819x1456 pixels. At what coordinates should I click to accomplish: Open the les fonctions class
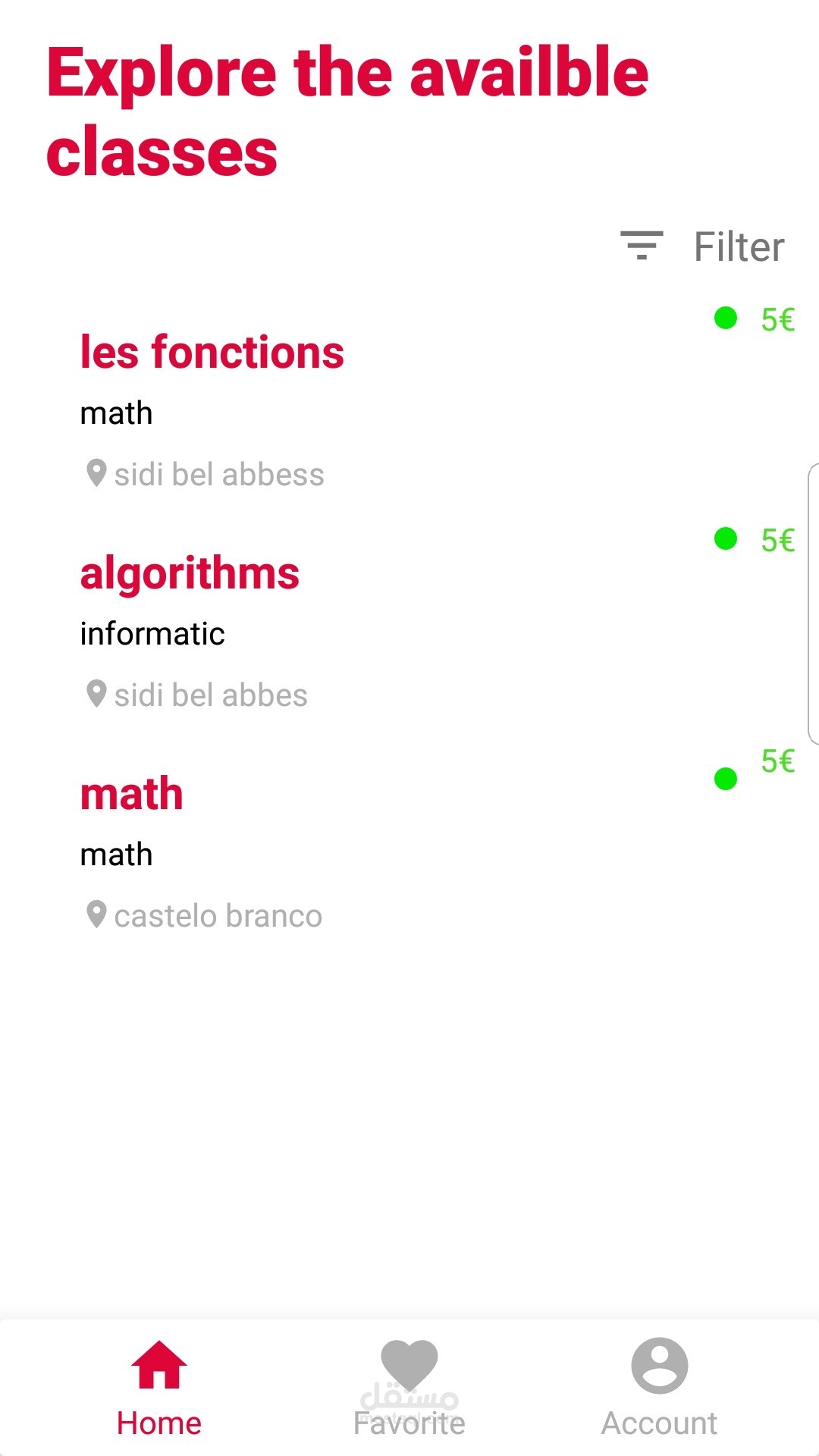click(212, 353)
